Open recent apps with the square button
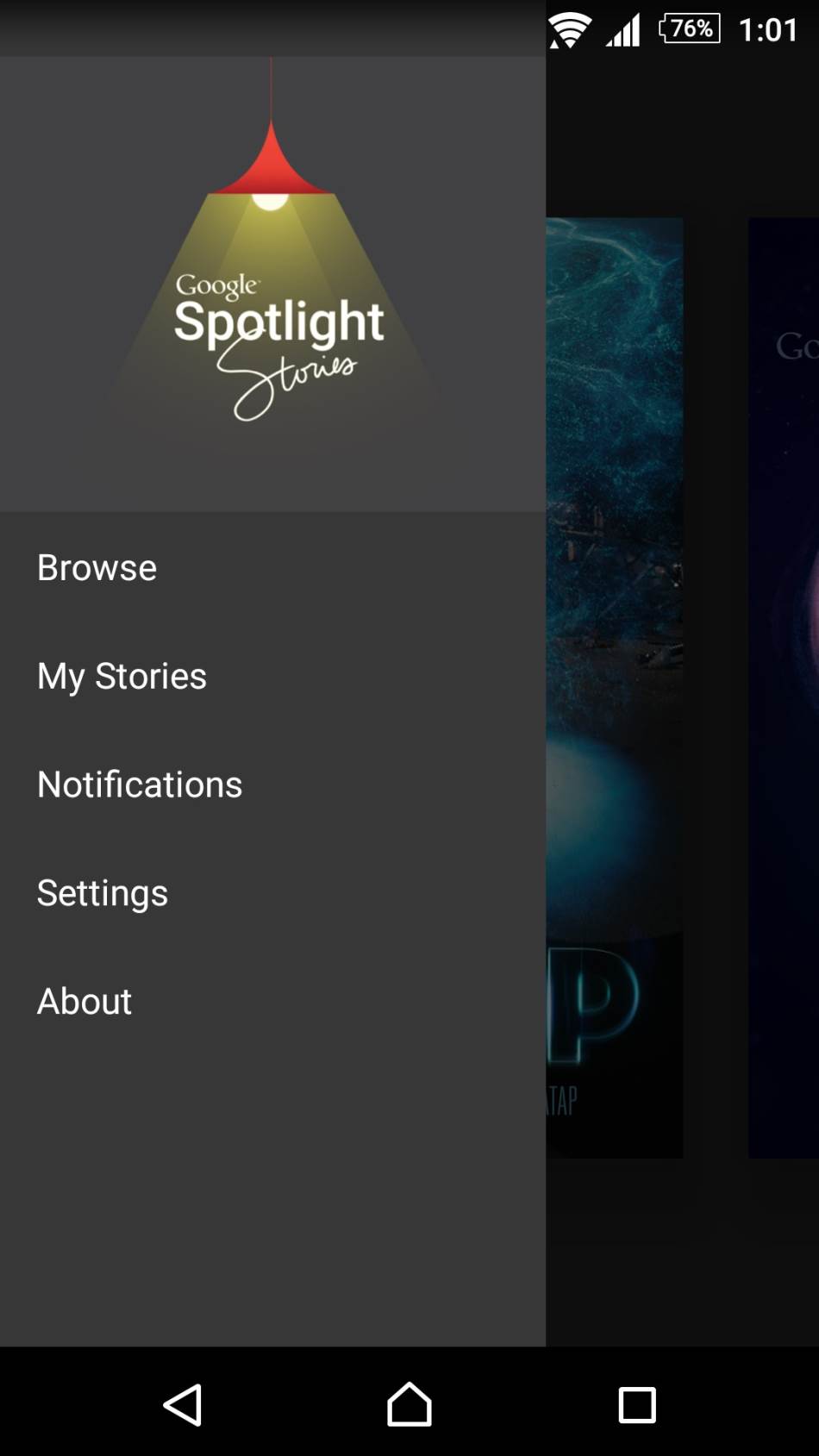 (636, 1404)
